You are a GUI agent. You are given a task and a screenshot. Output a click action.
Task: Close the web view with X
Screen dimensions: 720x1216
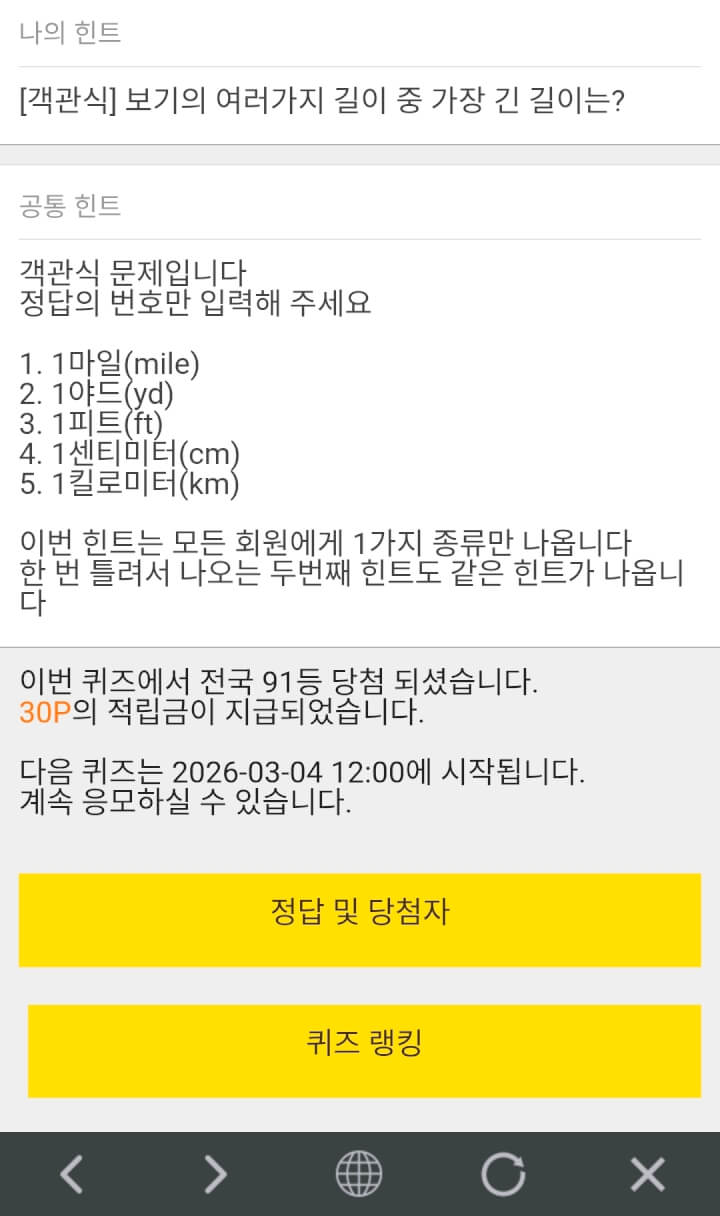647,1174
